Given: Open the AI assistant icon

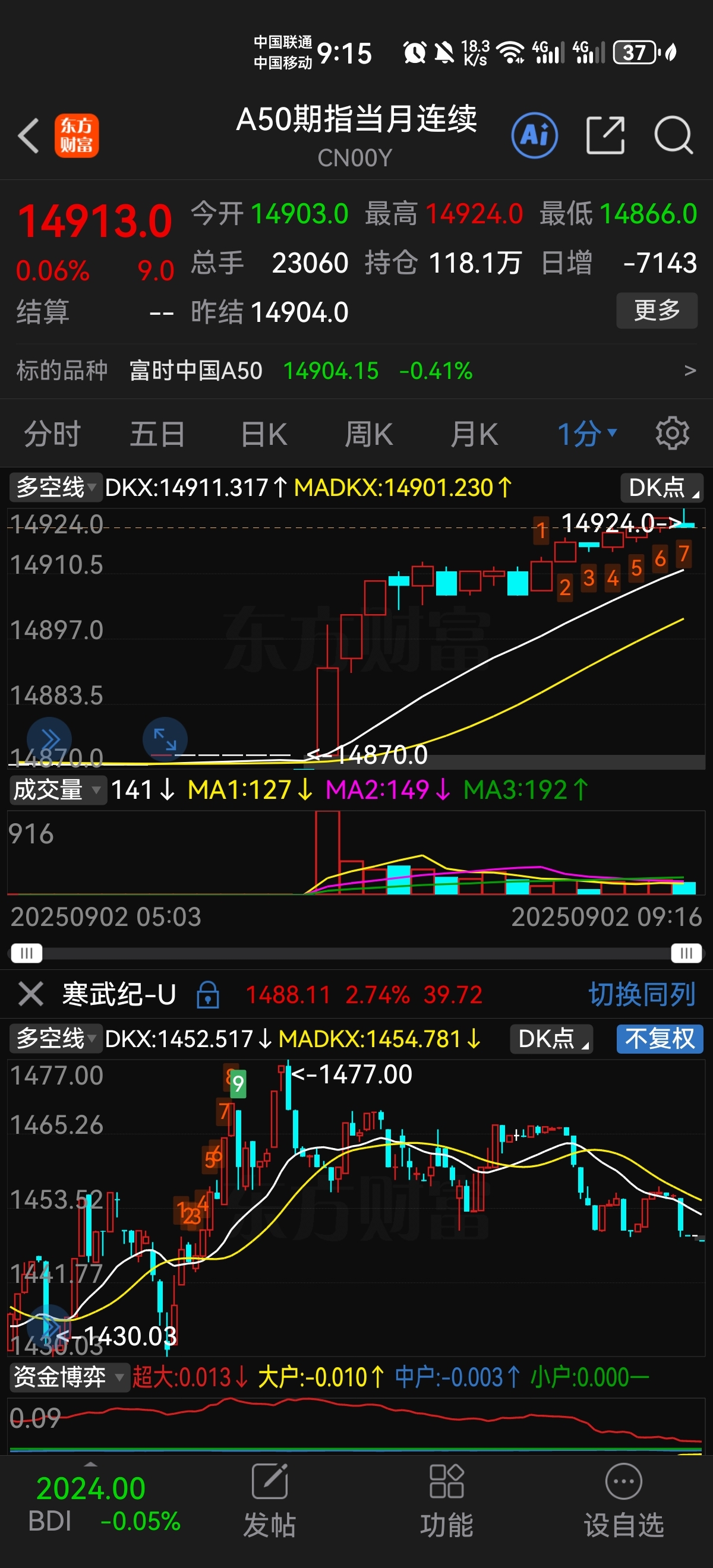Looking at the screenshot, I should (535, 135).
